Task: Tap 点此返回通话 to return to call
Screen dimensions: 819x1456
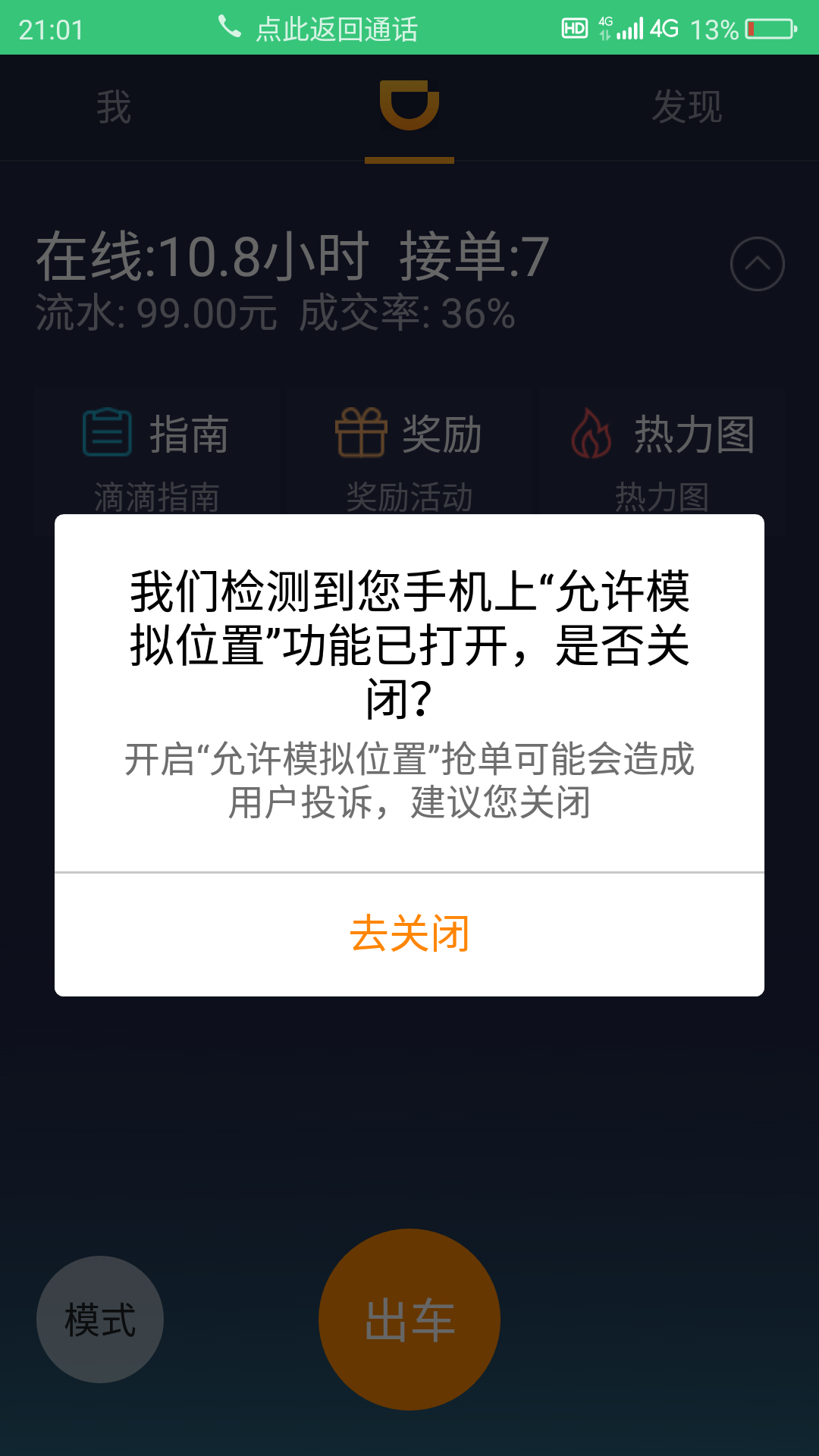Action: tap(335, 27)
